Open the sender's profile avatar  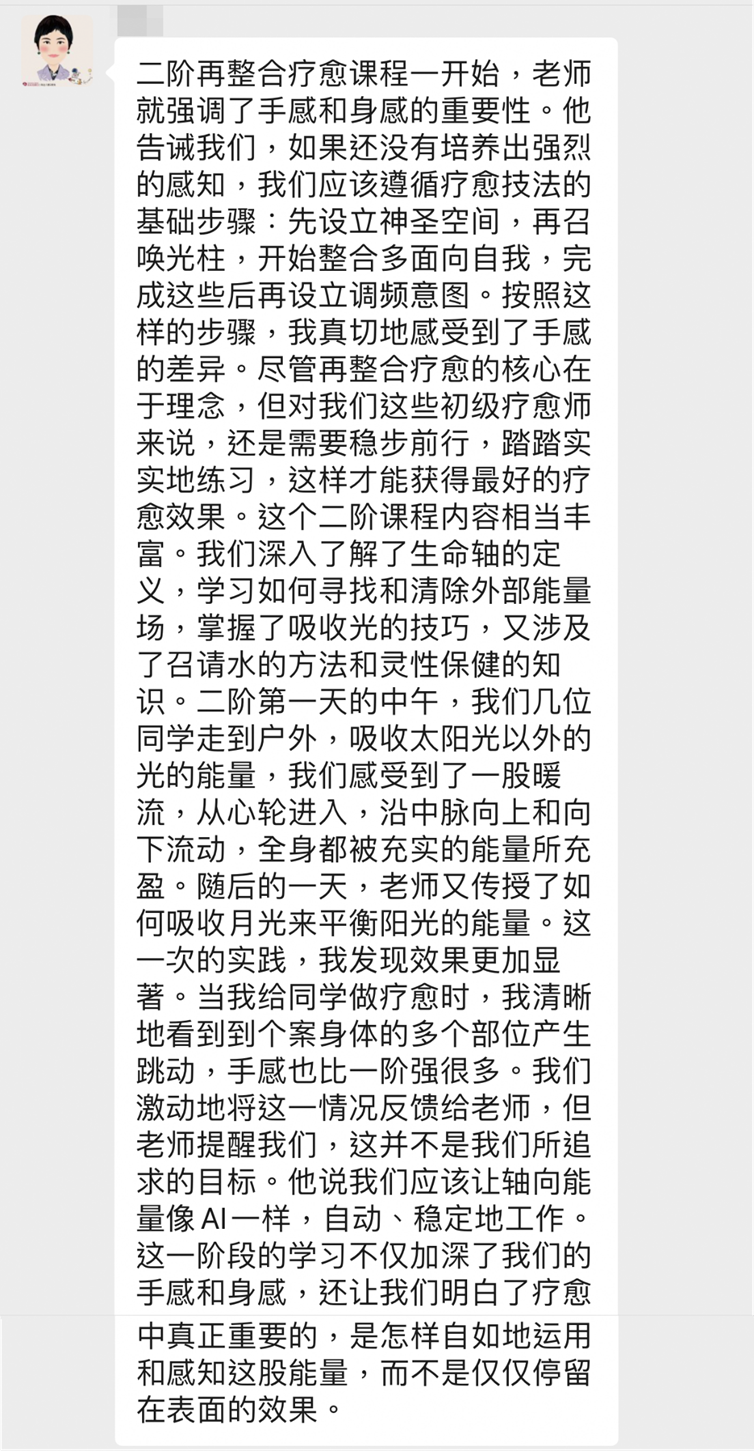(x=57, y=51)
